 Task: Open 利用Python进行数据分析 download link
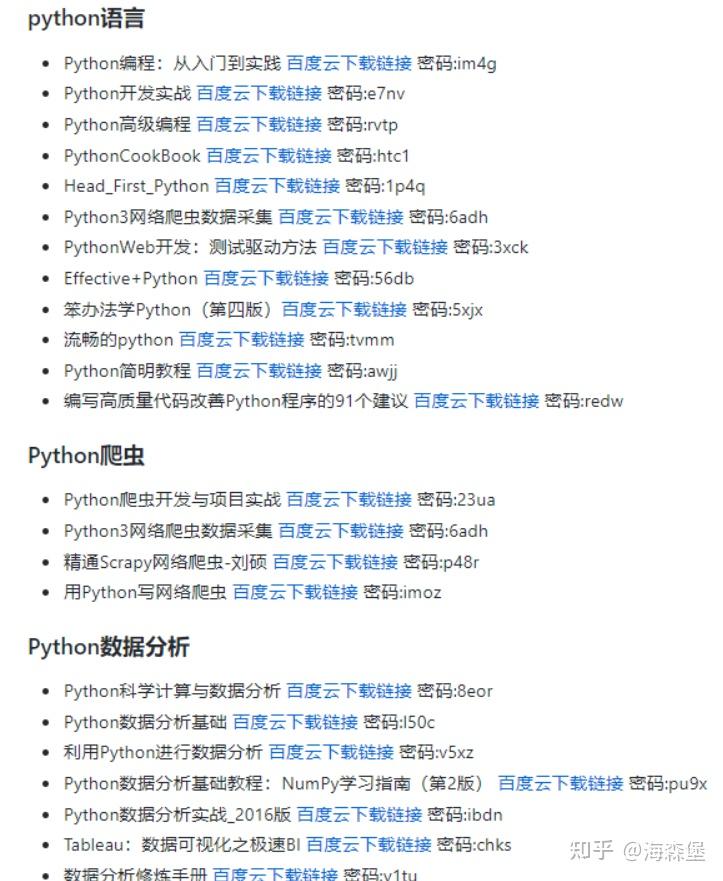331,752
